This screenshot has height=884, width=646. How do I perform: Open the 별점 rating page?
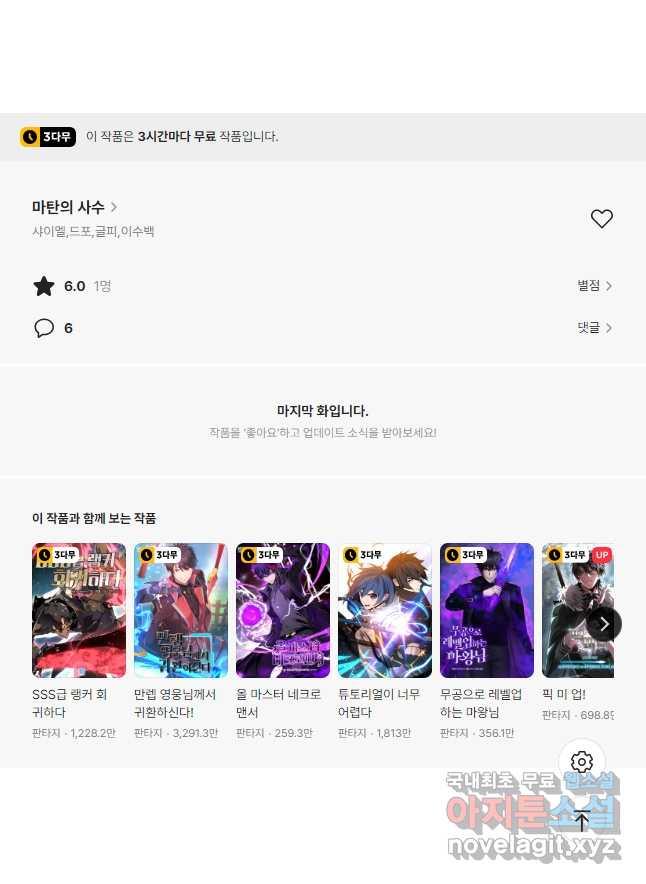click(x=594, y=286)
